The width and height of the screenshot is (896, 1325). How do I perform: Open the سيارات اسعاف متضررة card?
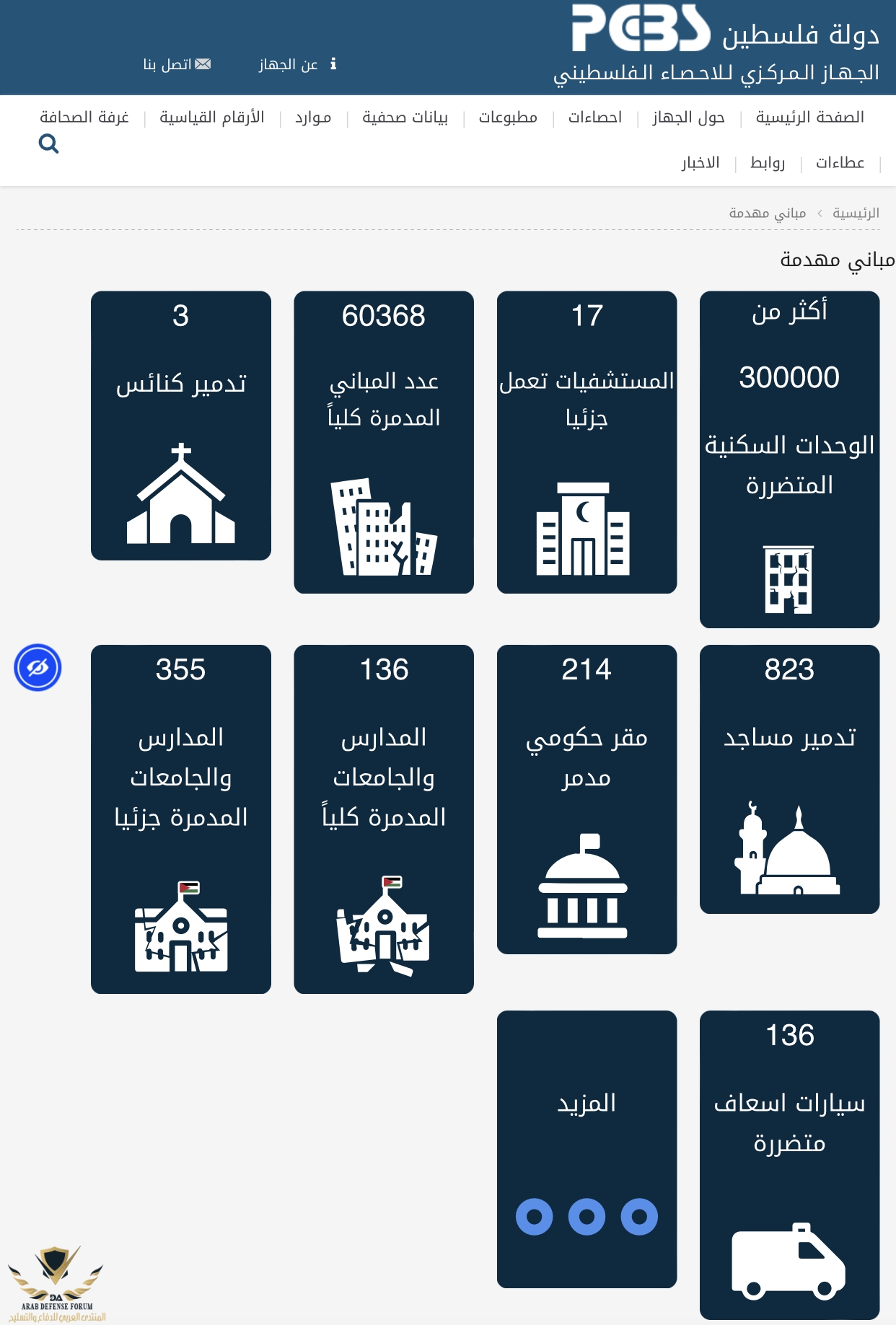(789, 1164)
